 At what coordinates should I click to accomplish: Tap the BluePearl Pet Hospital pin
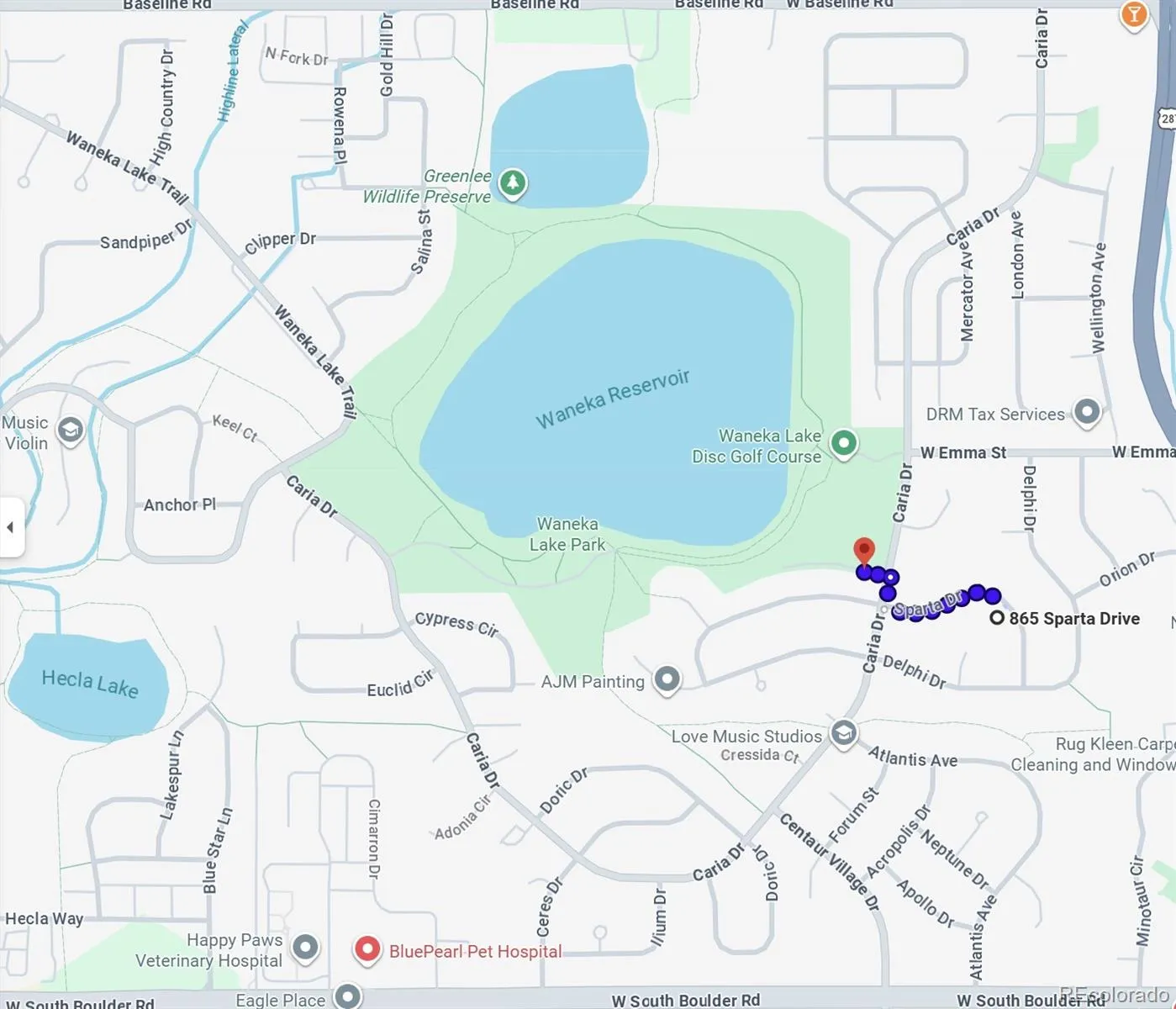367,949
